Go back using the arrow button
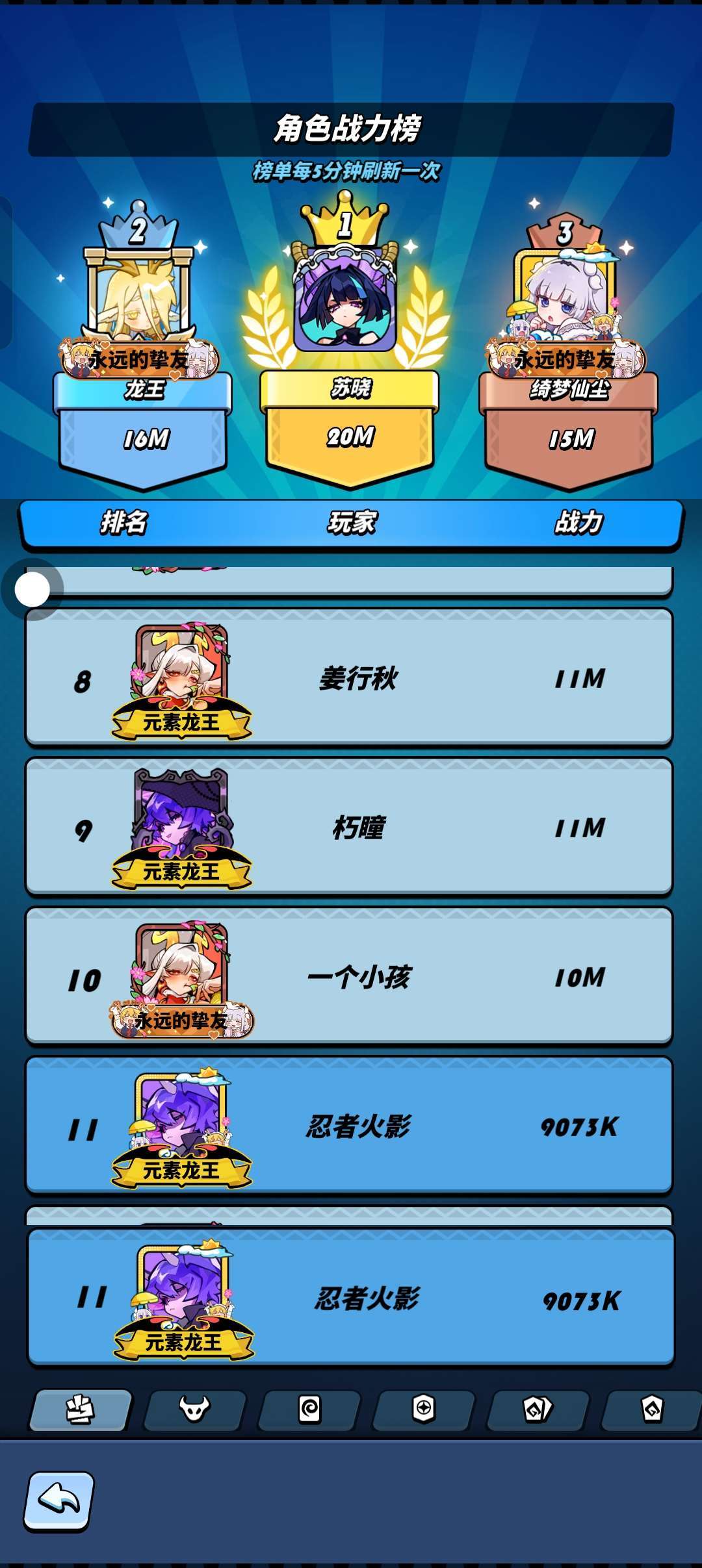The height and width of the screenshot is (1568, 702). click(58, 1500)
